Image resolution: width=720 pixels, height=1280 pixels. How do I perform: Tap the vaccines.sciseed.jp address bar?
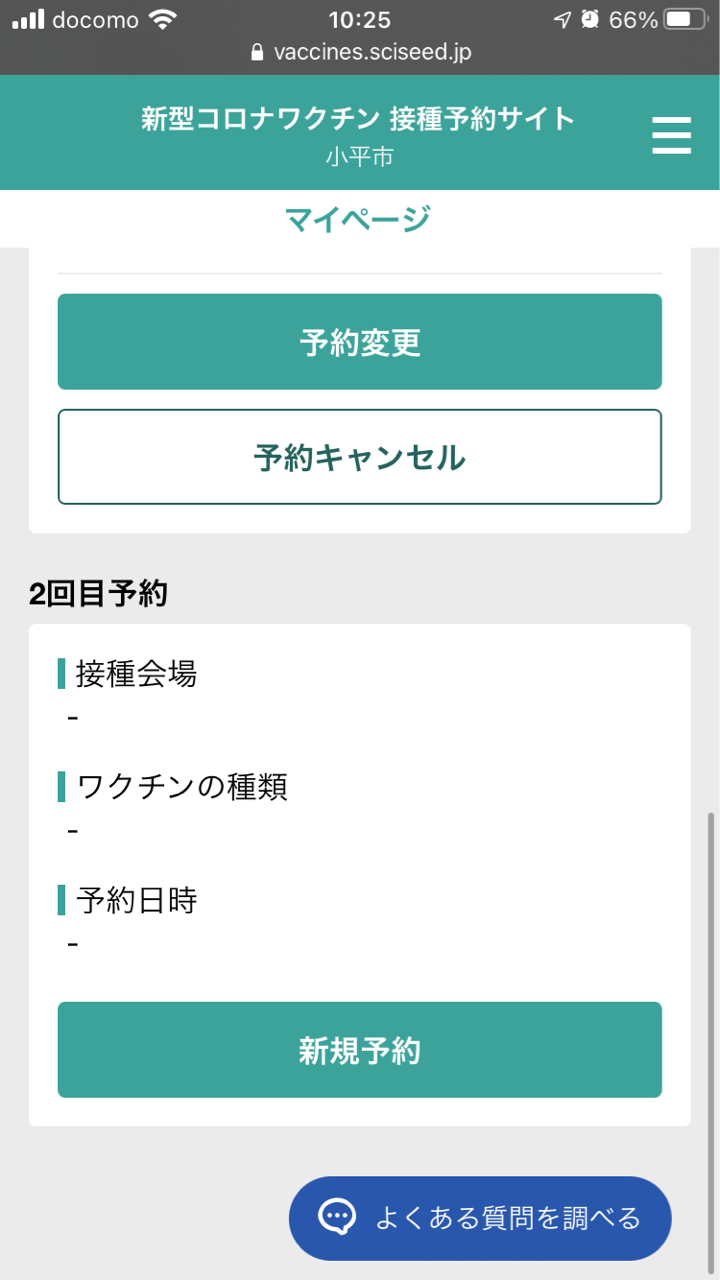pyautogui.click(x=360, y=52)
